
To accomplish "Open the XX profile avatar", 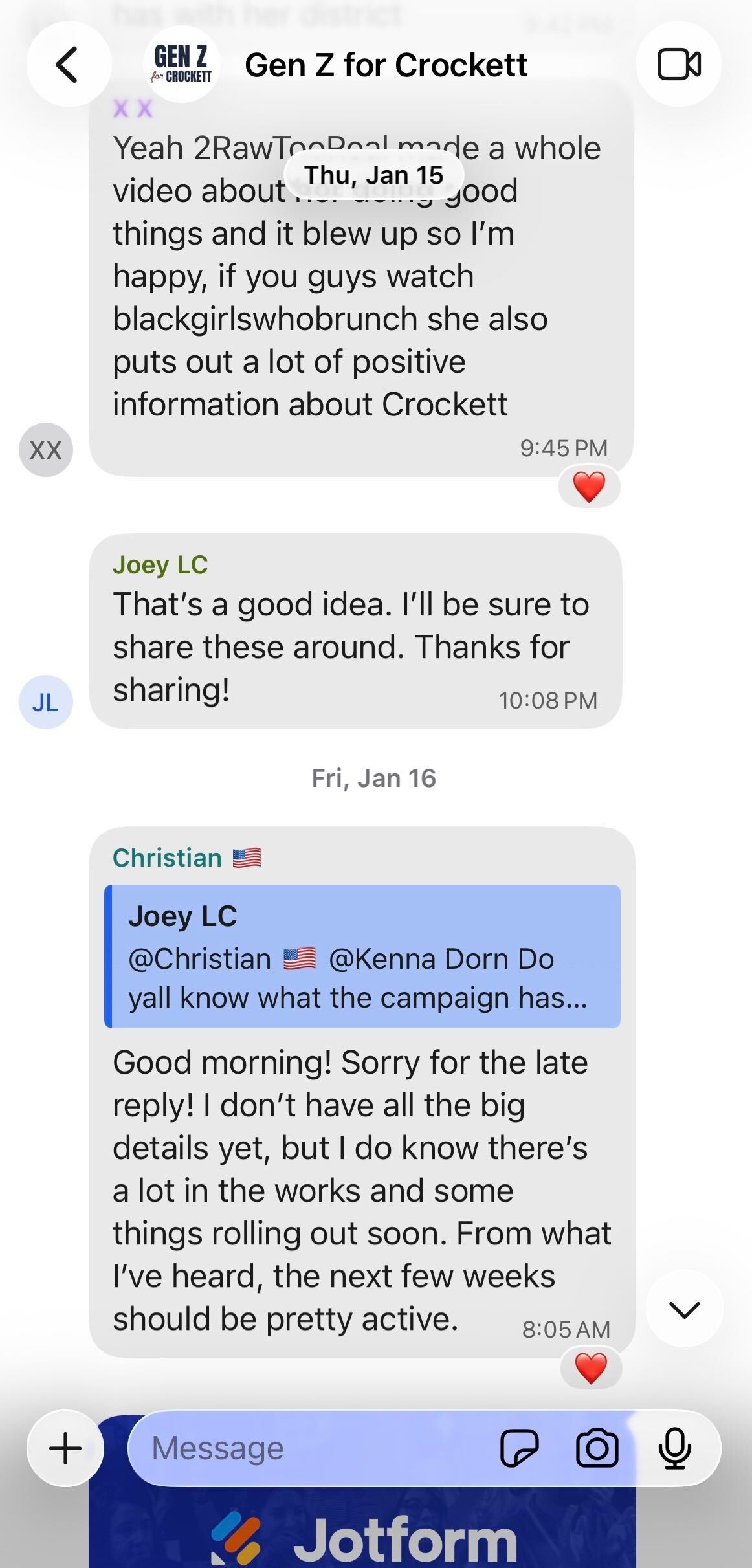I will [x=46, y=450].
